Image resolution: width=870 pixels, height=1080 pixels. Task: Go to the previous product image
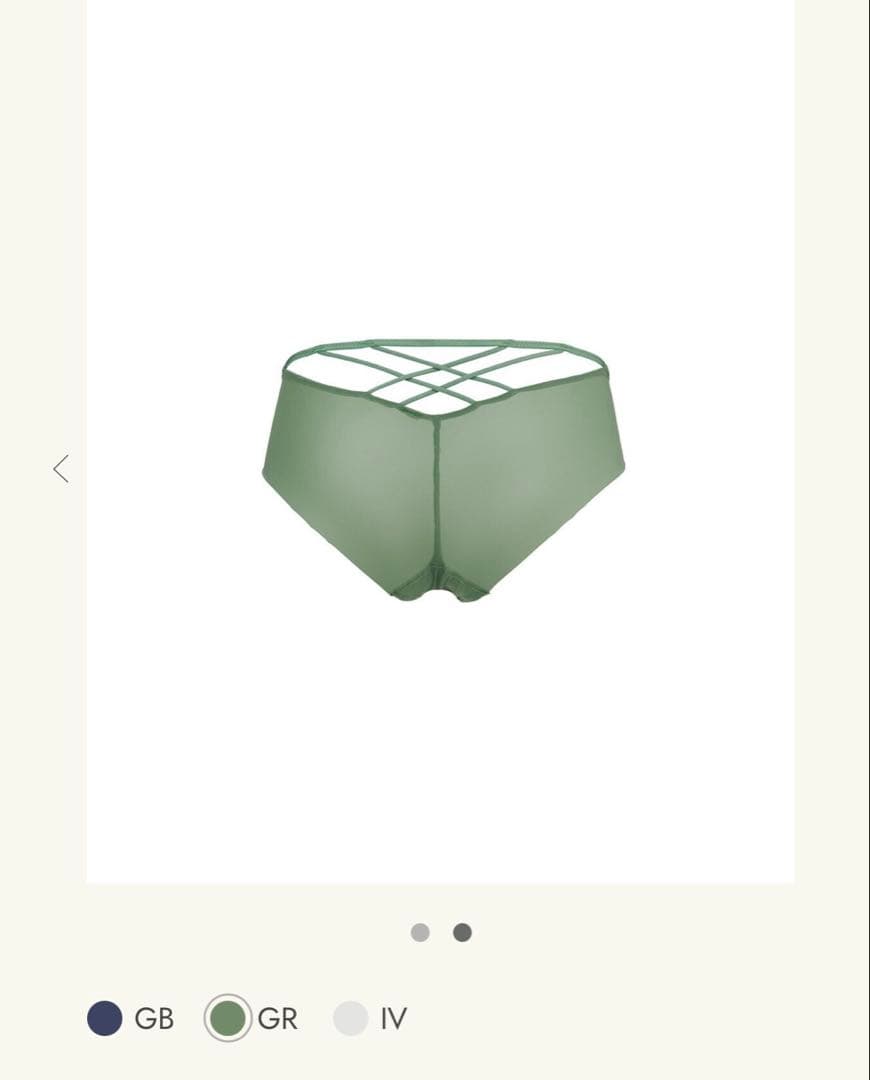61,468
